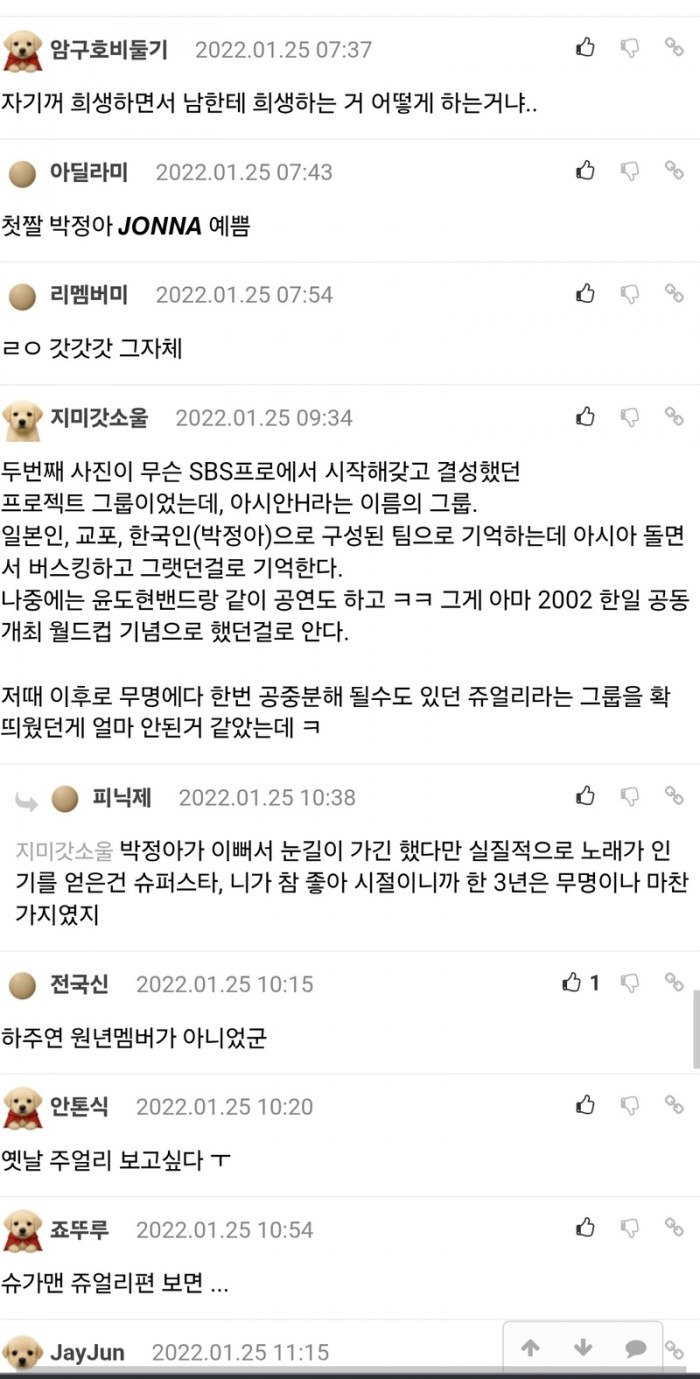This screenshot has width=700, height=1379.
Task: Downvote 피닉제's reply
Action: point(630,797)
